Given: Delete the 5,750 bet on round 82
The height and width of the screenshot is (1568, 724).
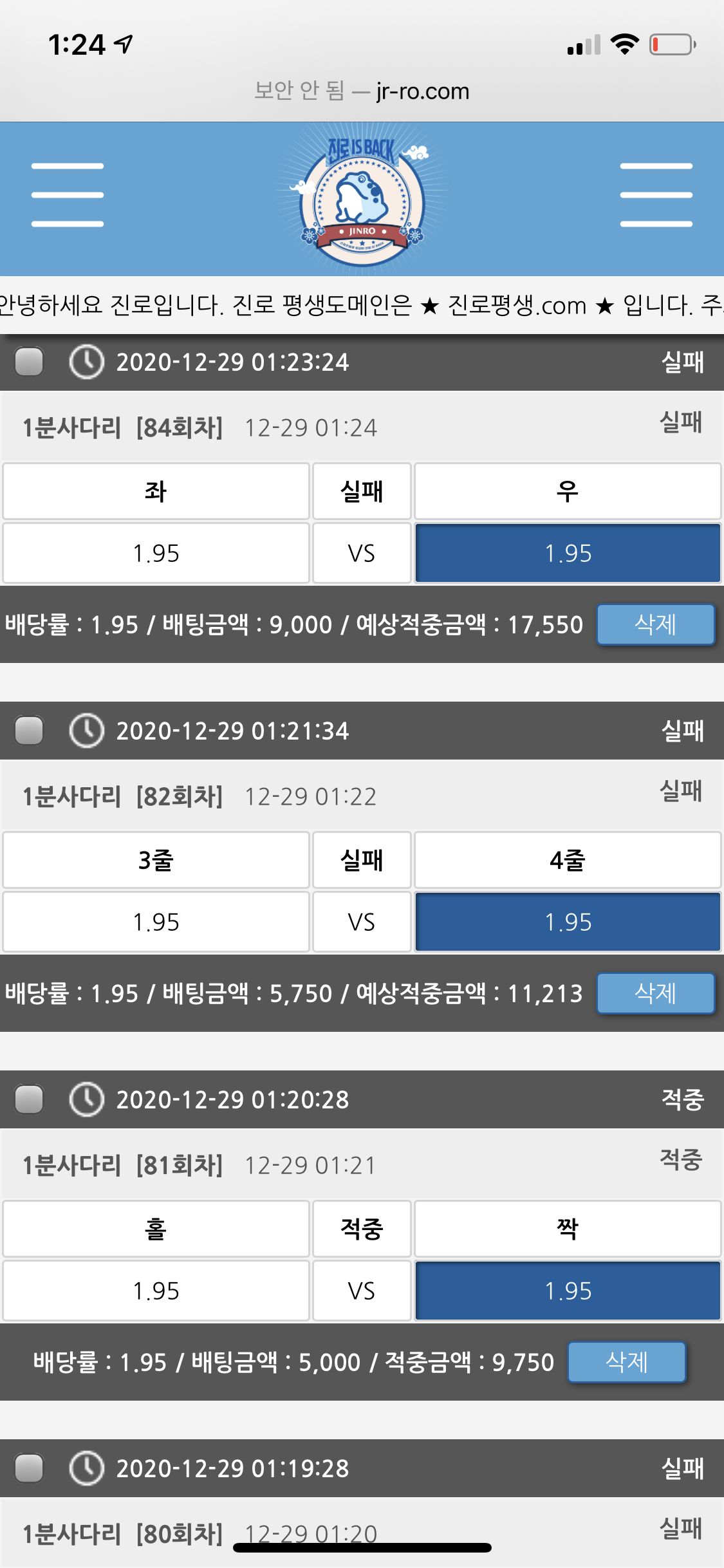Looking at the screenshot, I should coord(655,993).
